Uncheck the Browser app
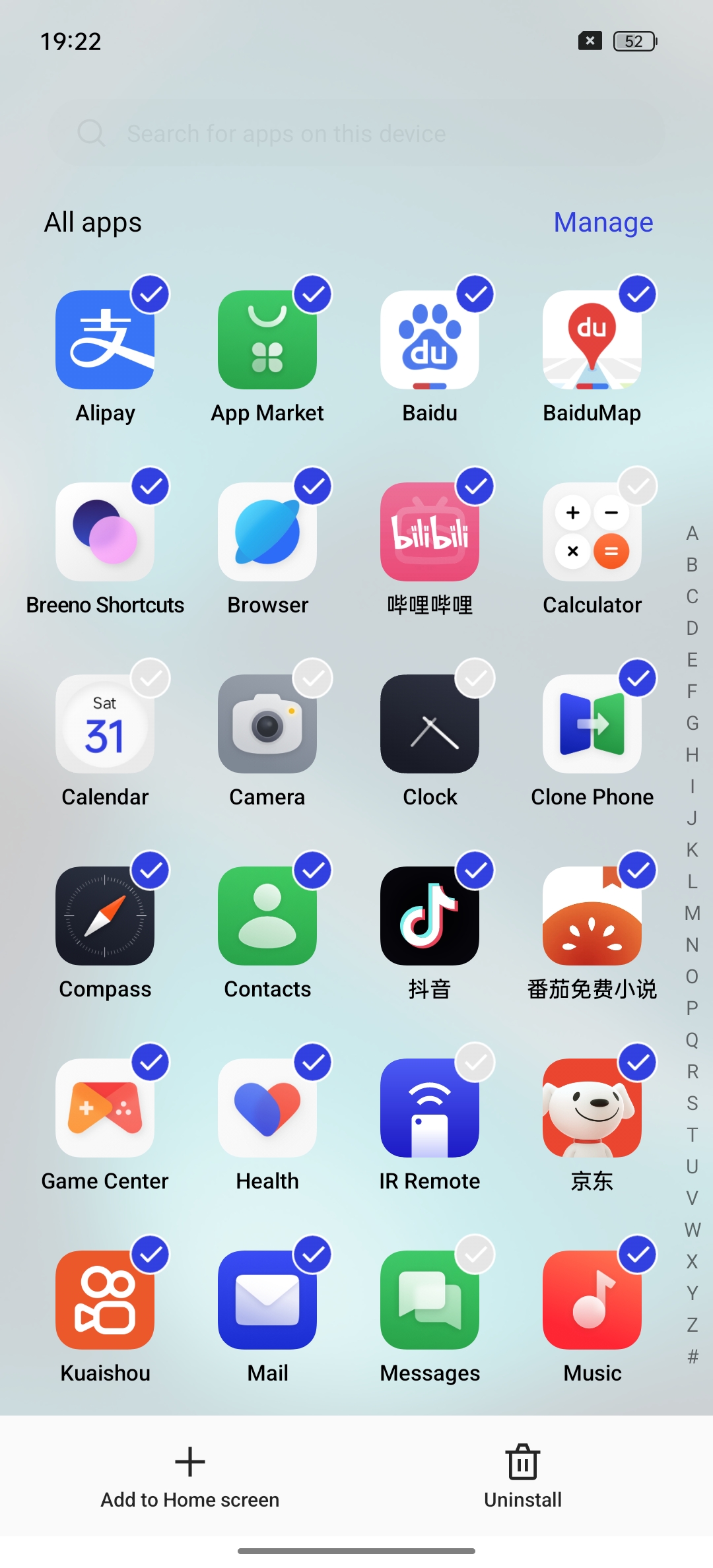 coord(313,486)
